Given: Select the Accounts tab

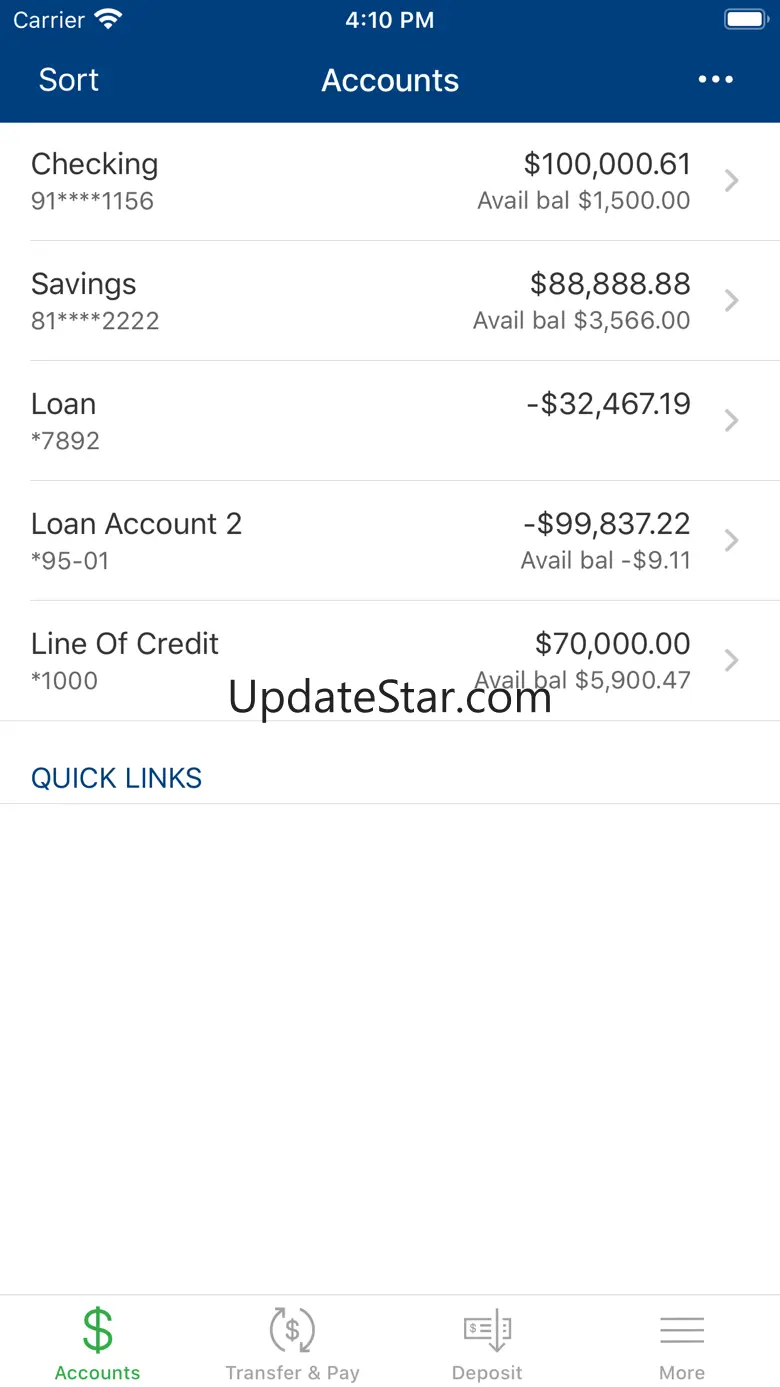Looking at the screenshot, I should pyautogui.click(x=97, y=1343).
